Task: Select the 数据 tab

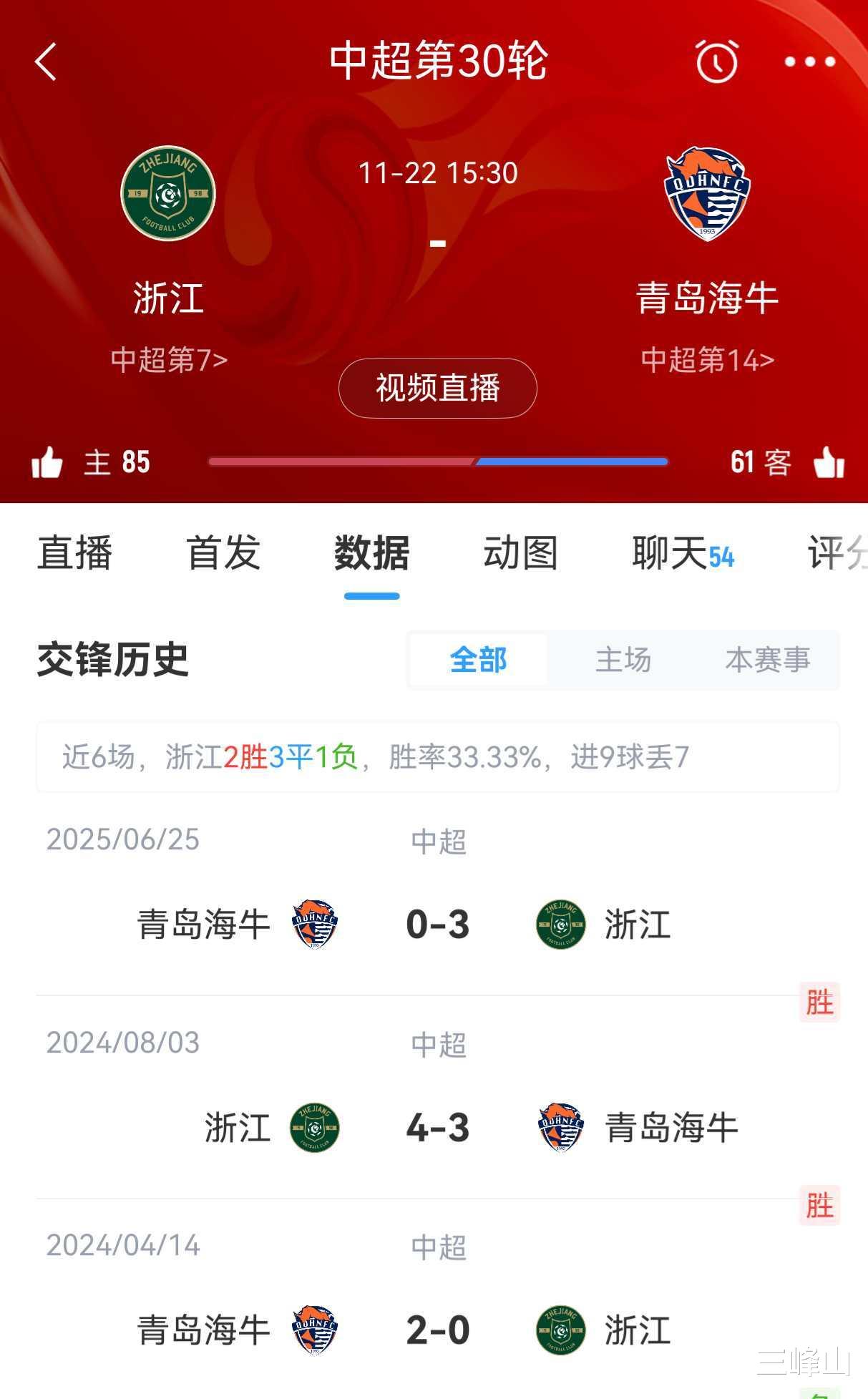Action: pos(372,553)
